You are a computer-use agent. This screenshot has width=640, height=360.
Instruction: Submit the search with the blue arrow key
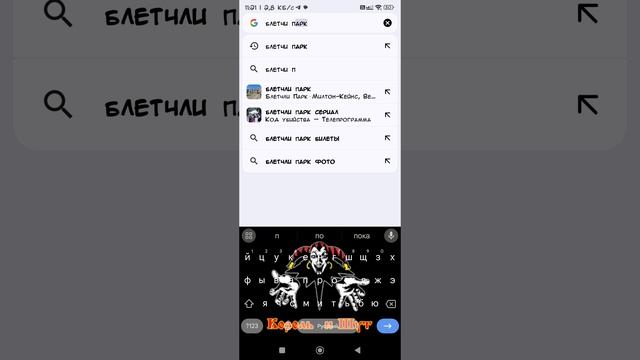tap(387, 326)
